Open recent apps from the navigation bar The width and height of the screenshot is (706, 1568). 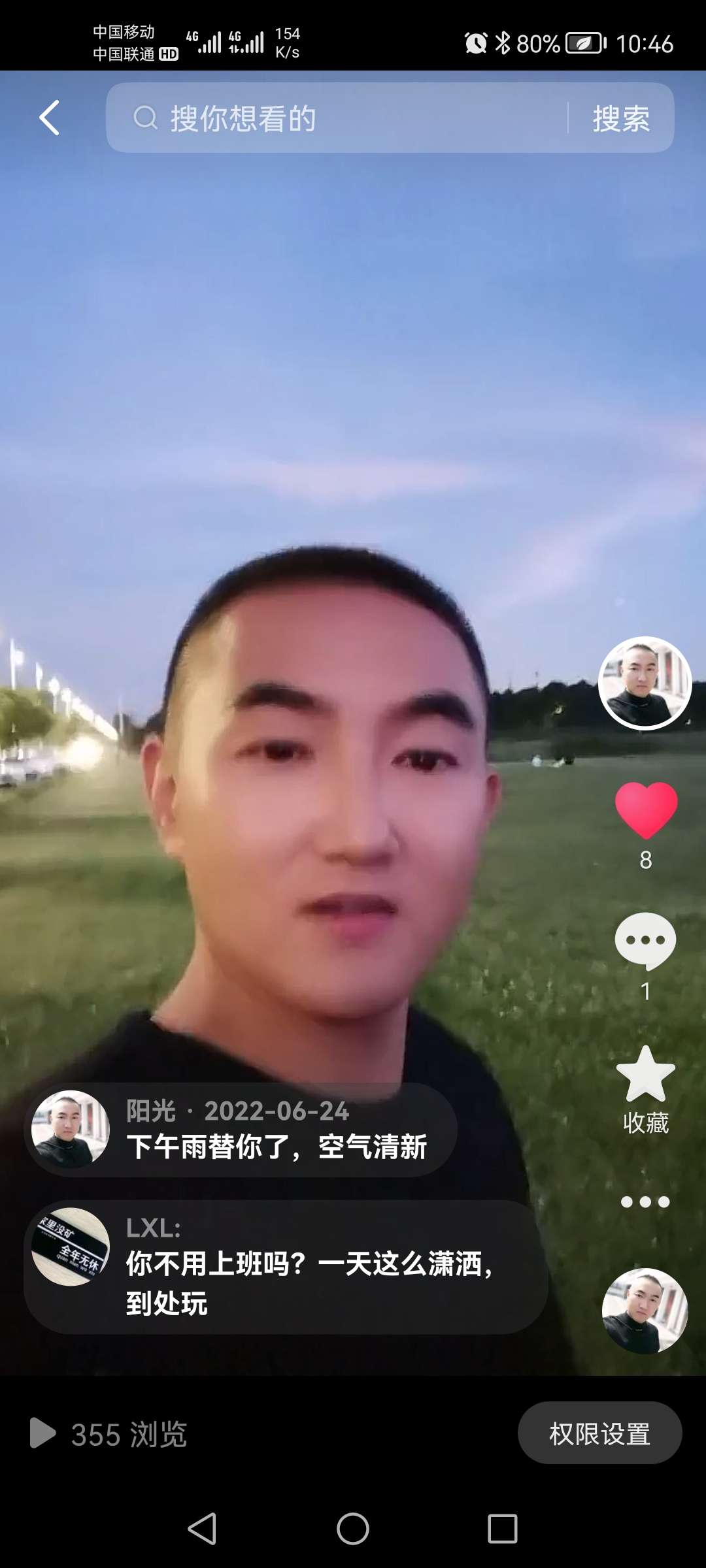pos(502,1529)
